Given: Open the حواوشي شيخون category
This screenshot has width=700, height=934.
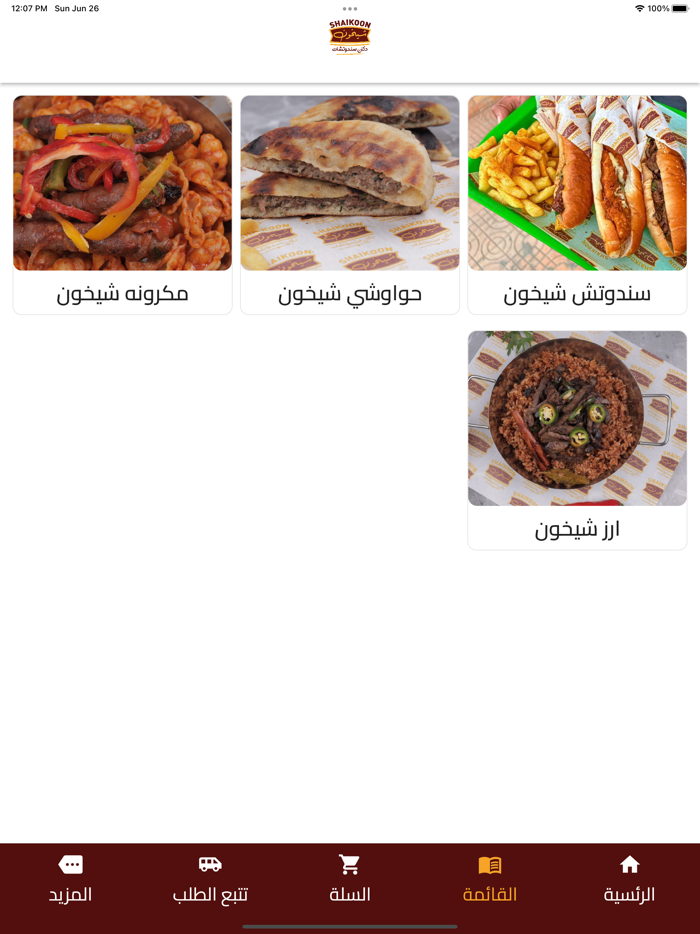Looking at the screenshot, I should (x=350, y=205).
